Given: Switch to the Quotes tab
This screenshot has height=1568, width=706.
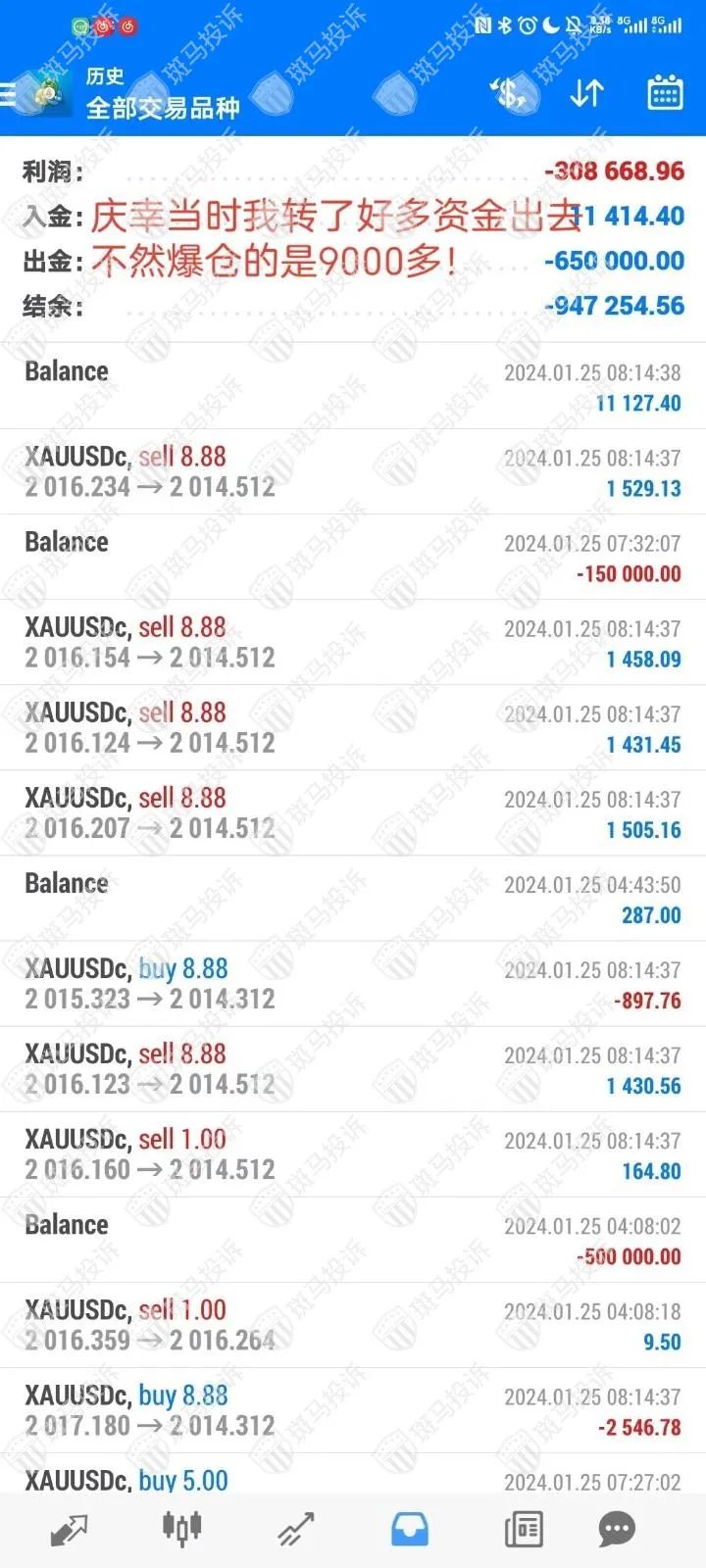Looking at the screenshot, I should click(69, 1529).
